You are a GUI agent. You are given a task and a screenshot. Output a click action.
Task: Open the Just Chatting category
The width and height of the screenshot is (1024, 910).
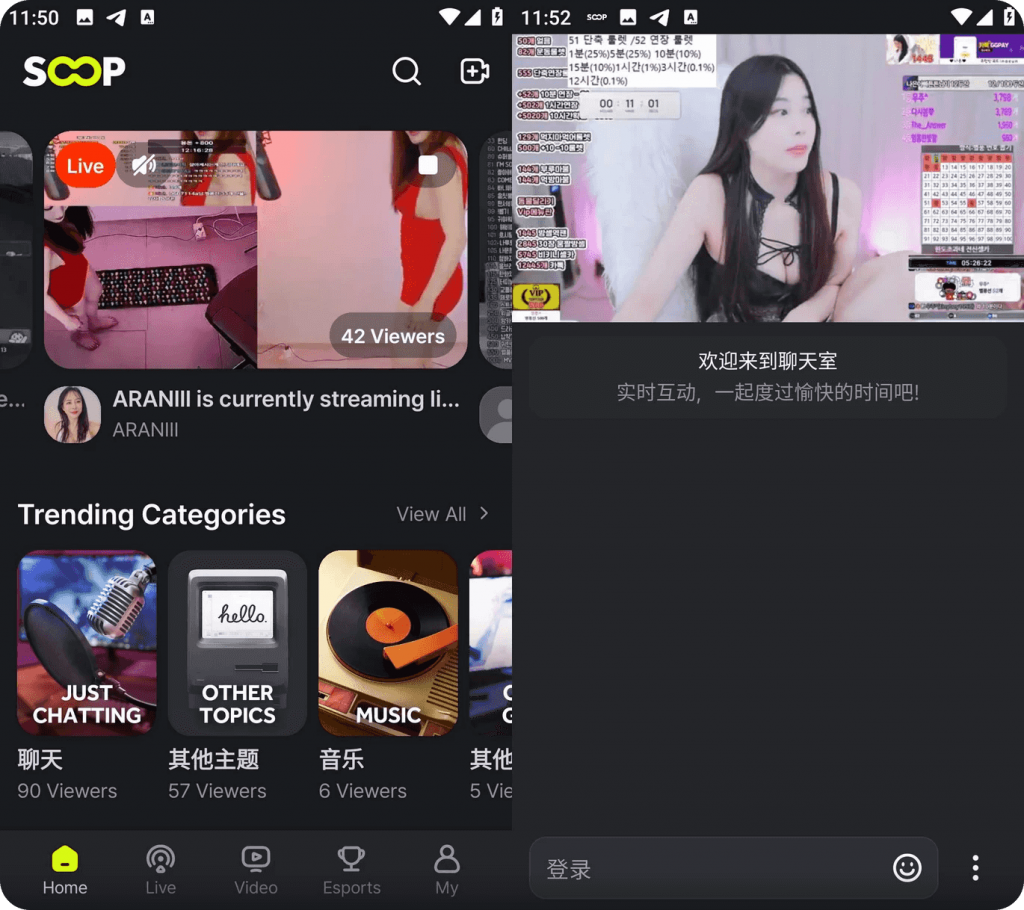(87, 643)
